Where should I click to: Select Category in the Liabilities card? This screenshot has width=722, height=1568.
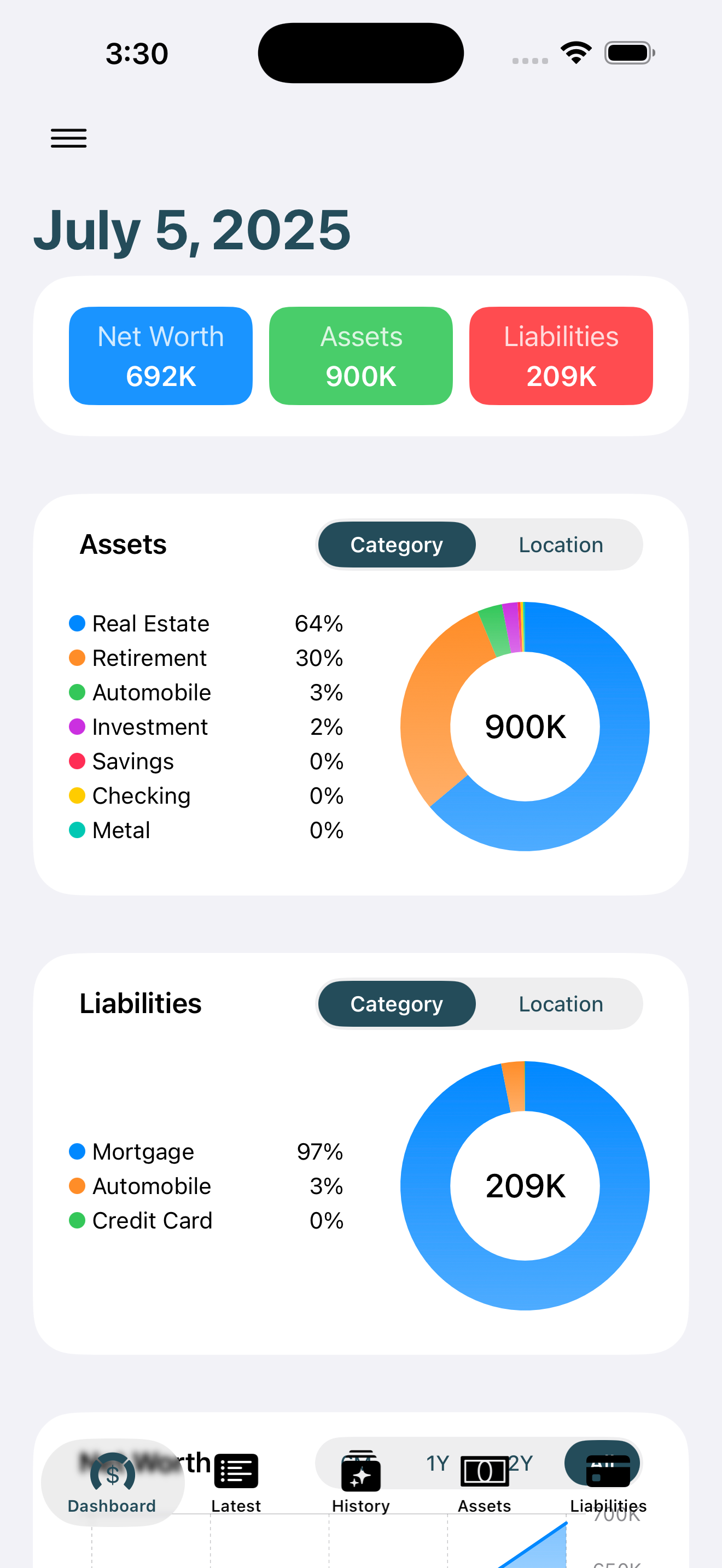pyautogui.click(x=397, y=1004)
